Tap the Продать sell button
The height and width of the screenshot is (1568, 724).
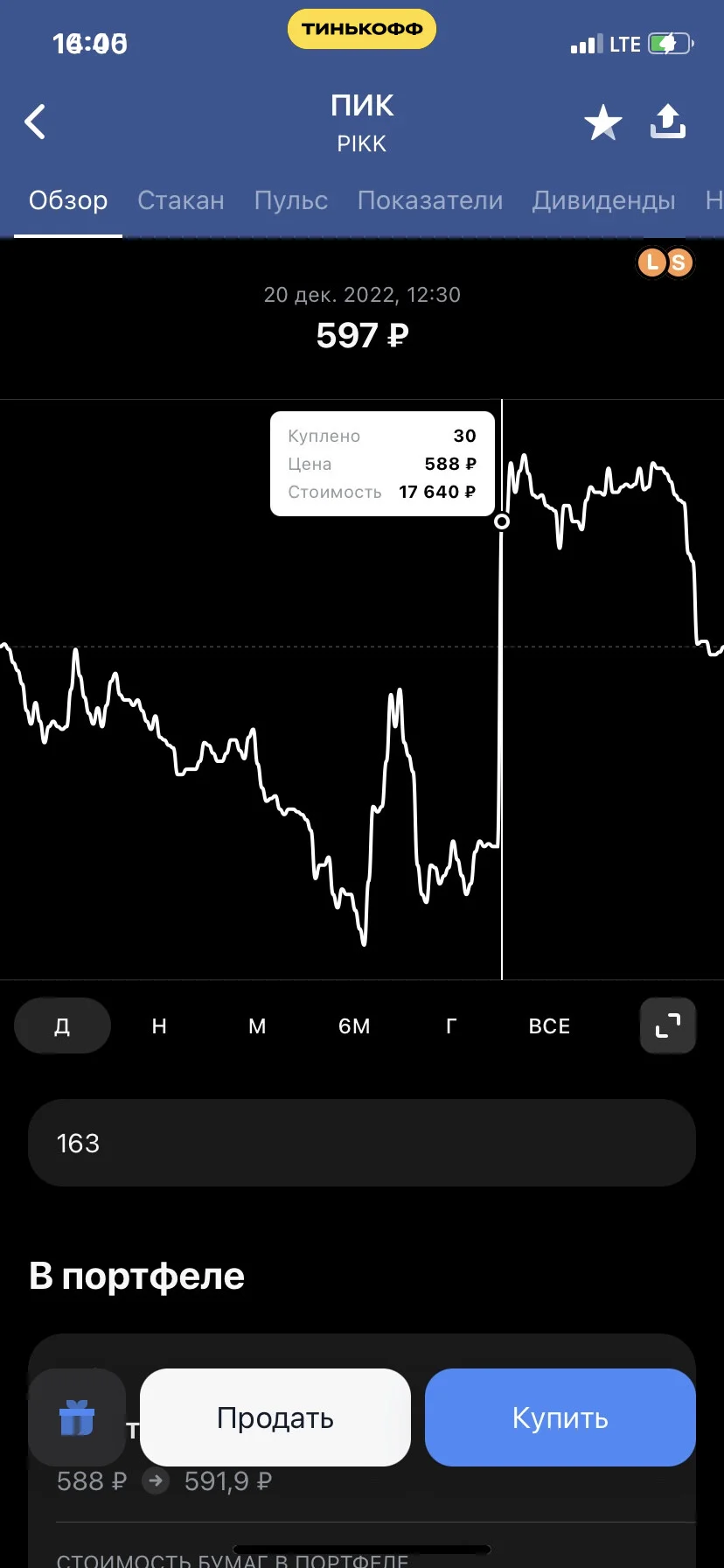pos(275,1417)
